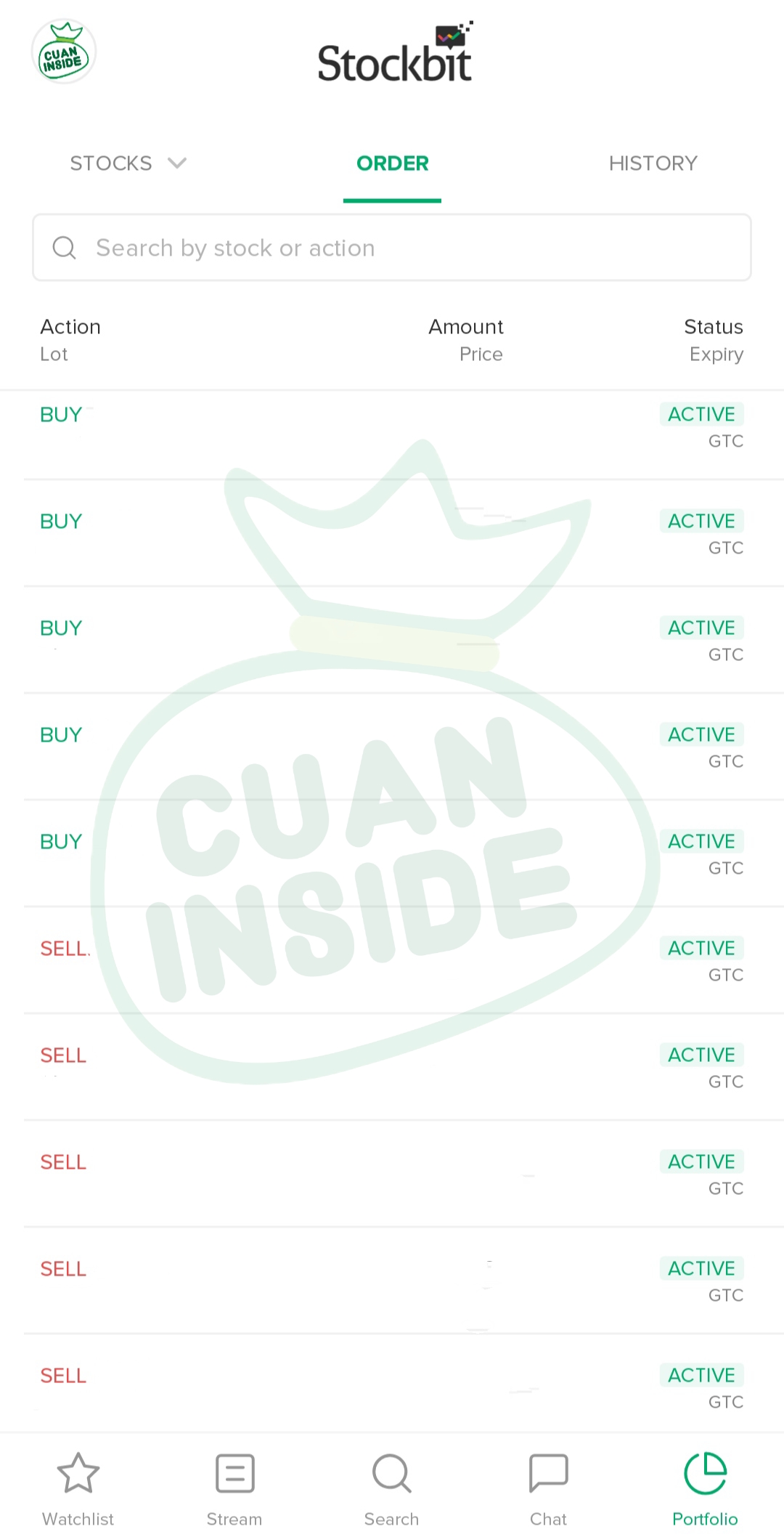Viewport: 784px width, 1537px height.
Task: Open the Cuan Inside profile avatar
Action: (x=64, y=52)
